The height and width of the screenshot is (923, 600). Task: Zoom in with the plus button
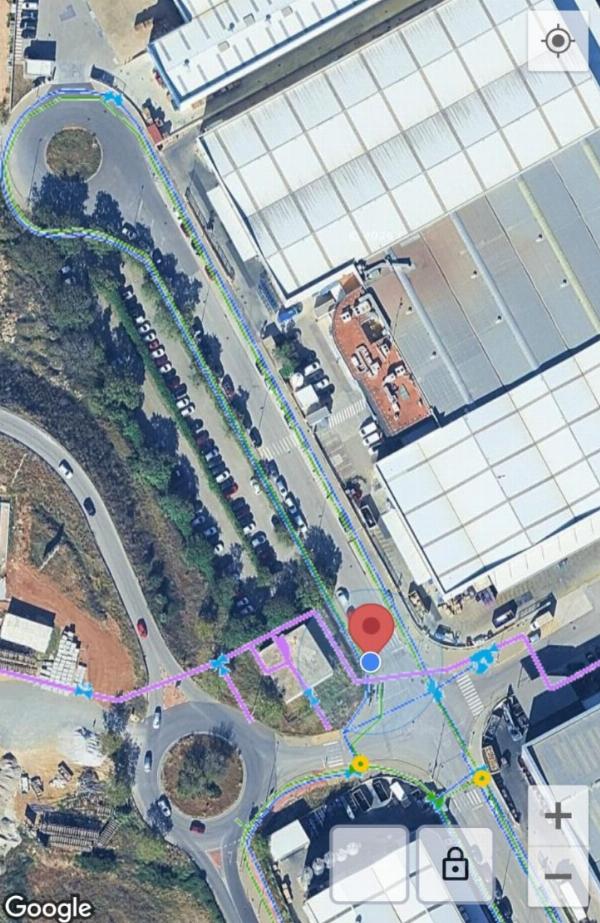558,815
